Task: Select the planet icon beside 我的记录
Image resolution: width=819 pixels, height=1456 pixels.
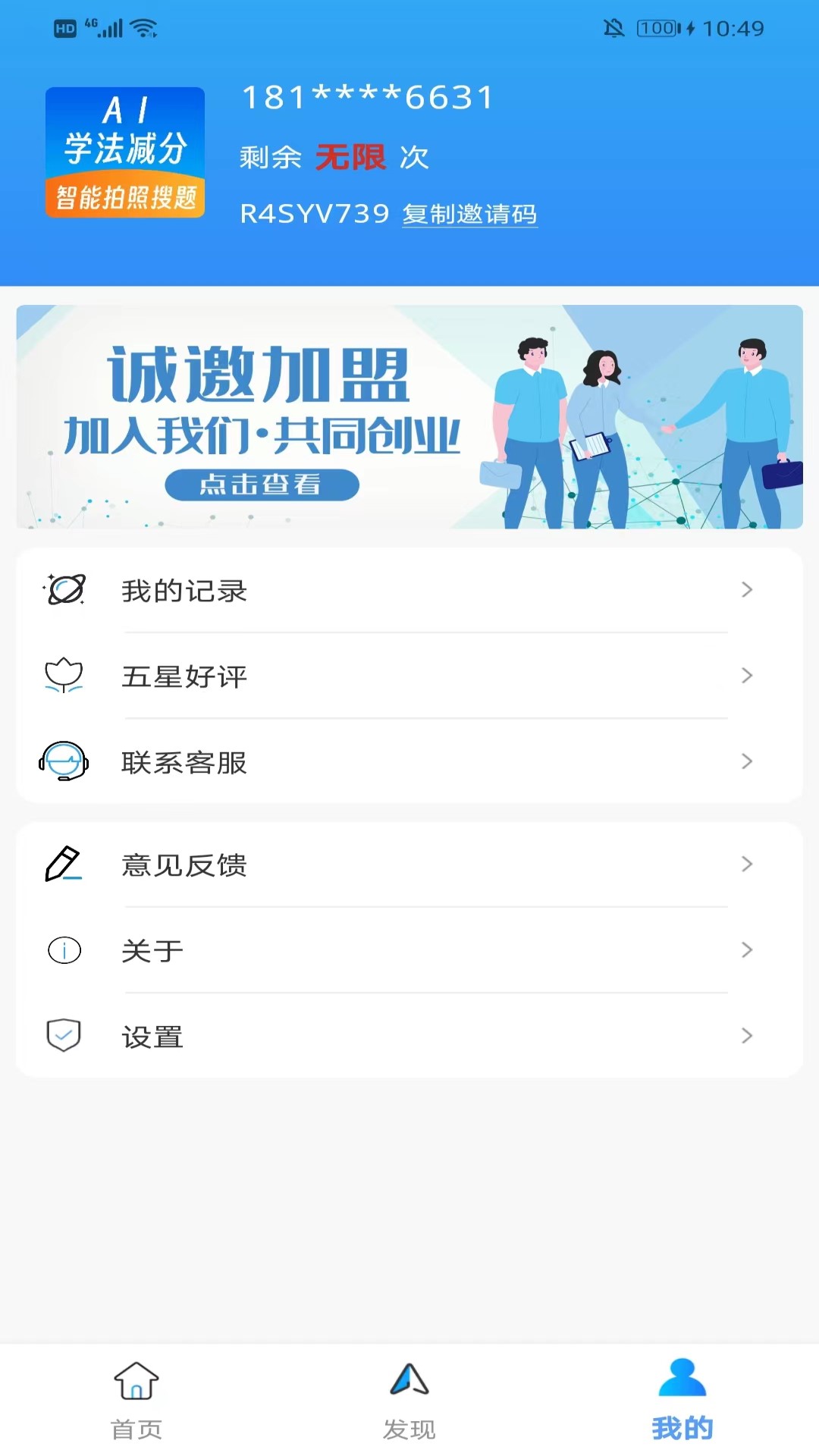Action: (64, 591)
